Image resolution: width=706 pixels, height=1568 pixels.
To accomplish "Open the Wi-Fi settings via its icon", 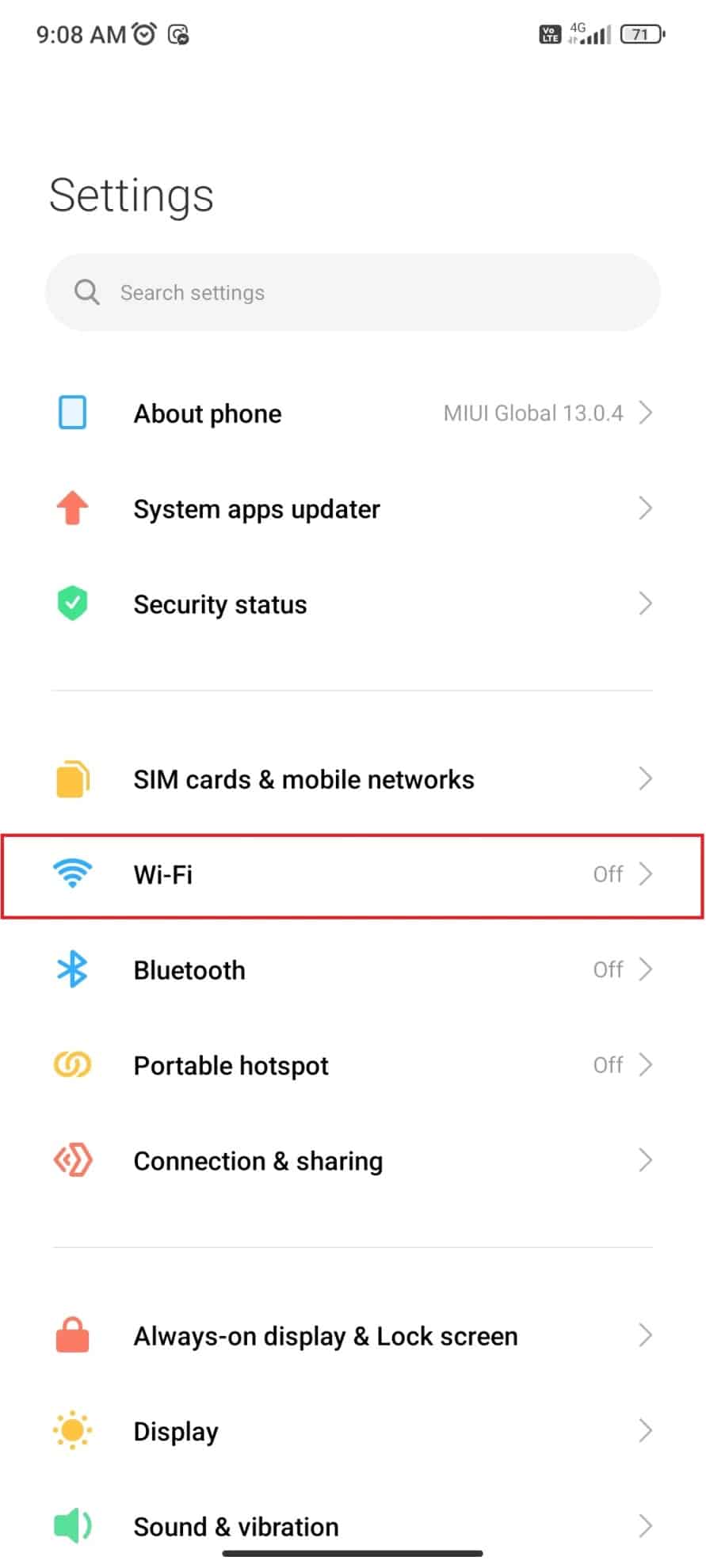I will coord(72,874).
